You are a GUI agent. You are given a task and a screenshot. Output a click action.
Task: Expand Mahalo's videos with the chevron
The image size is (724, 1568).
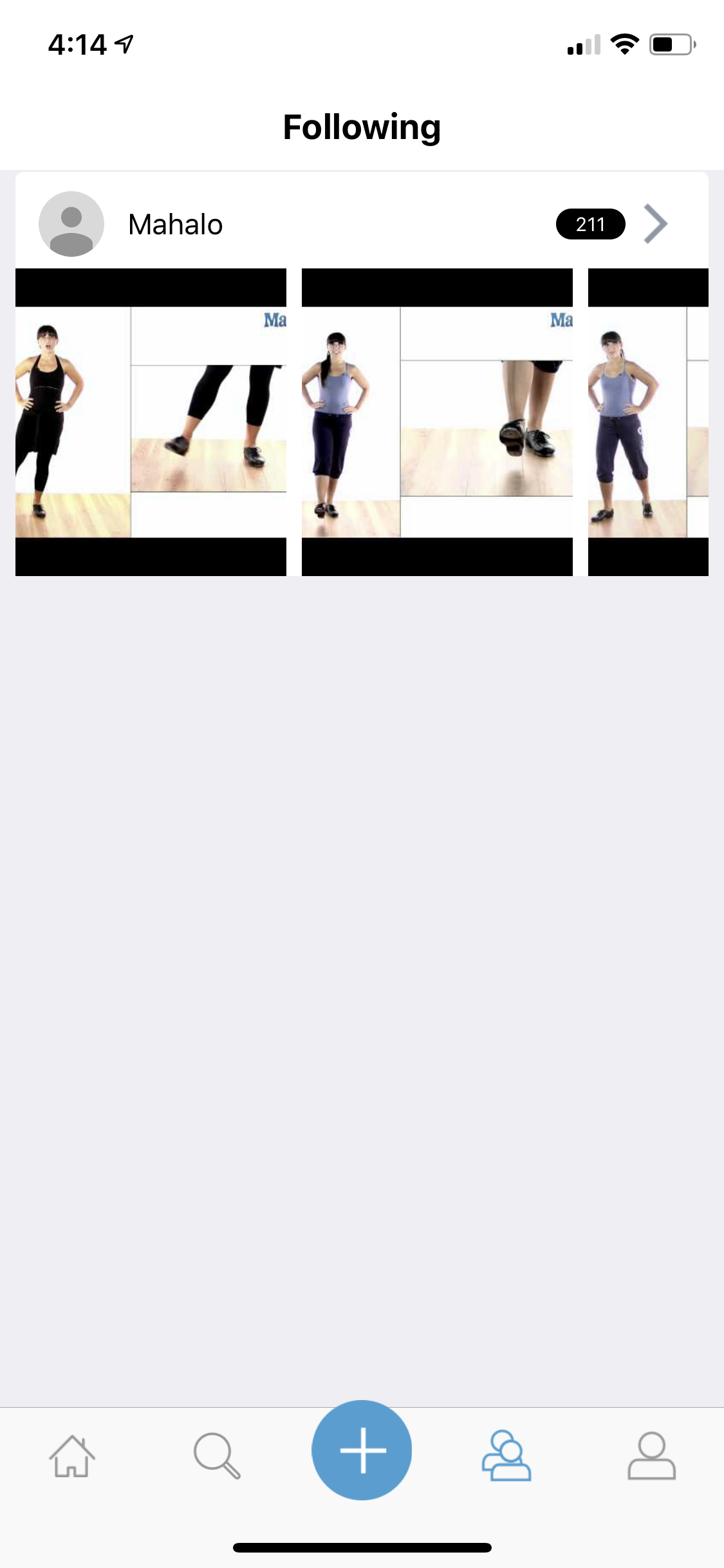pos(656,224)
